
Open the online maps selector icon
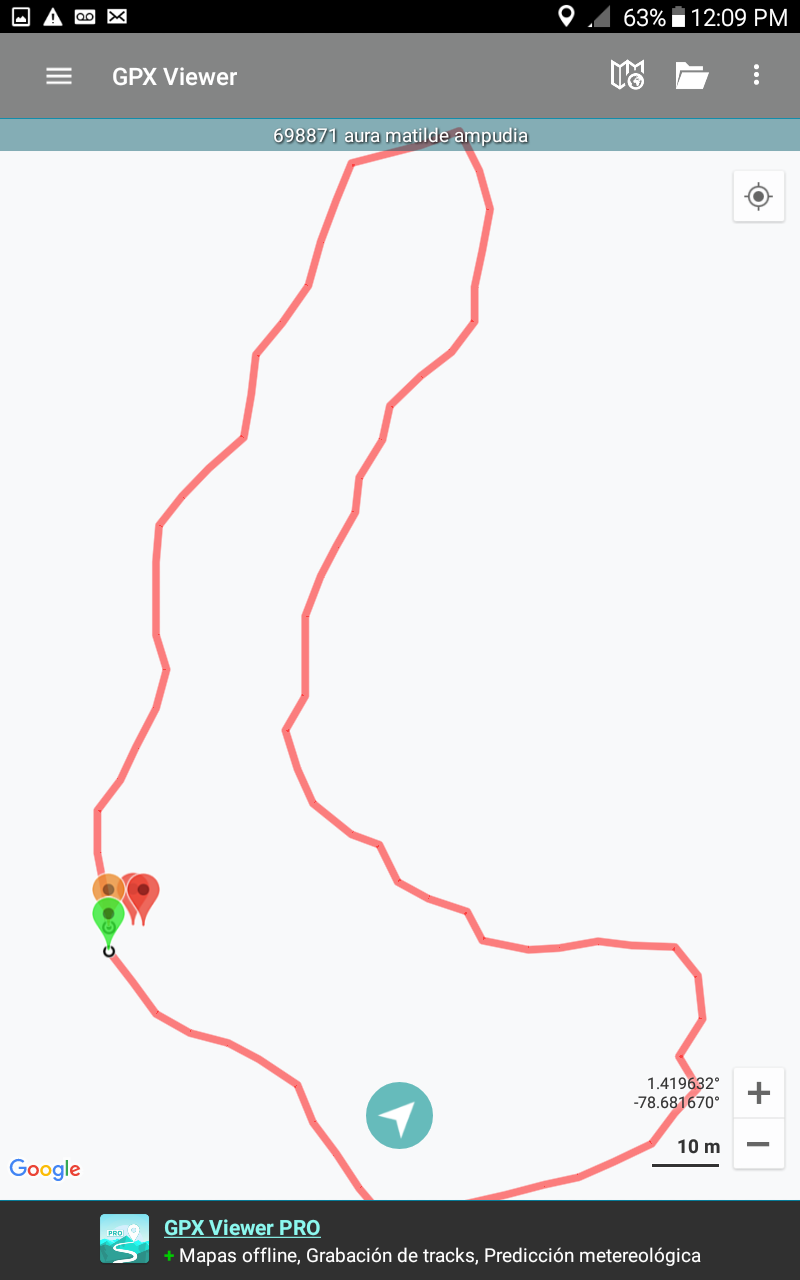(627, 76)
